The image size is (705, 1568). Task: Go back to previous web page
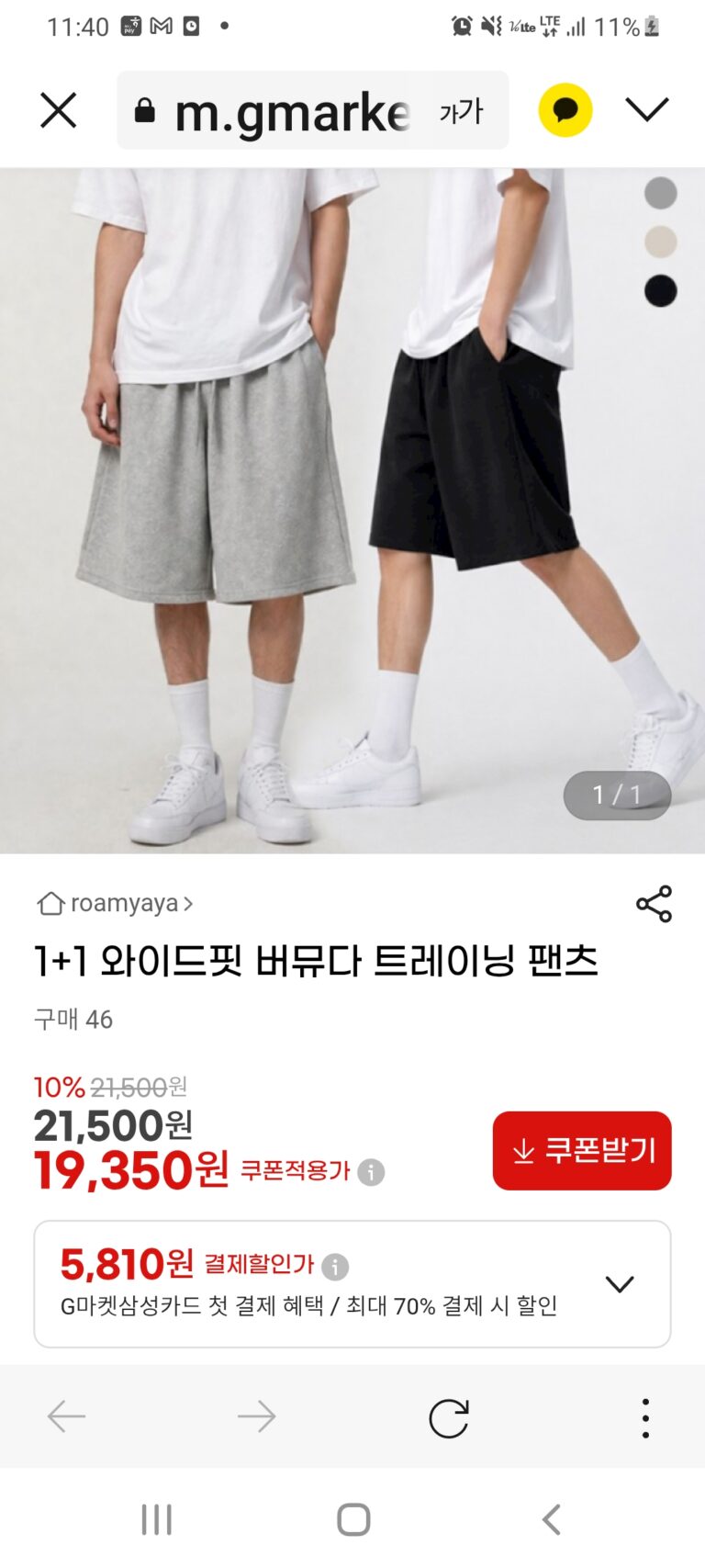point(67,1417)
